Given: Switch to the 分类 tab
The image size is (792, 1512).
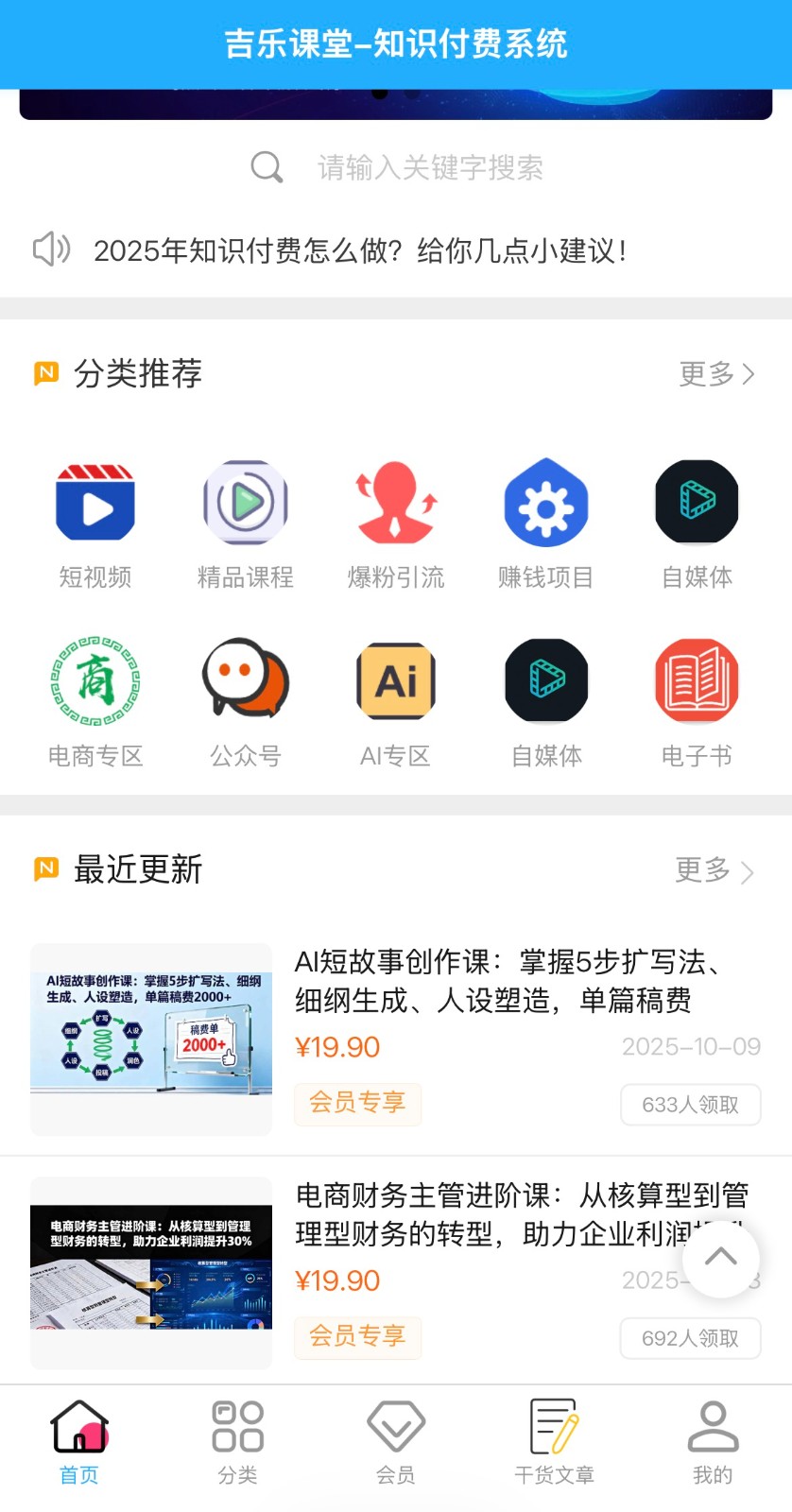Looking at the screenshot, I should (x=237, y=1440).
